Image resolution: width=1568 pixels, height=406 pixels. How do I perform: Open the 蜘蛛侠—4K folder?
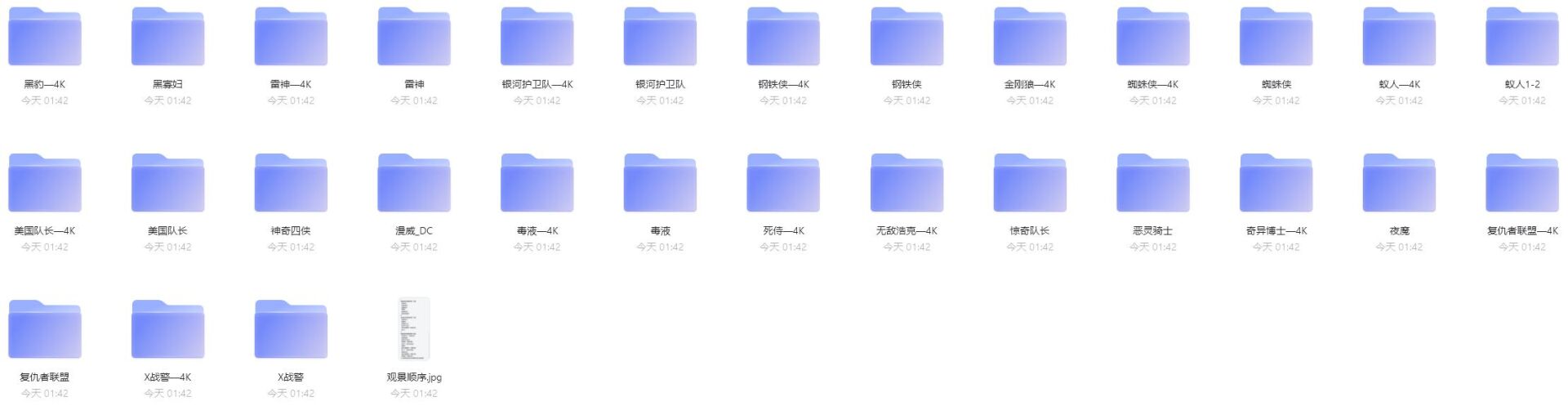point(1153,38)
